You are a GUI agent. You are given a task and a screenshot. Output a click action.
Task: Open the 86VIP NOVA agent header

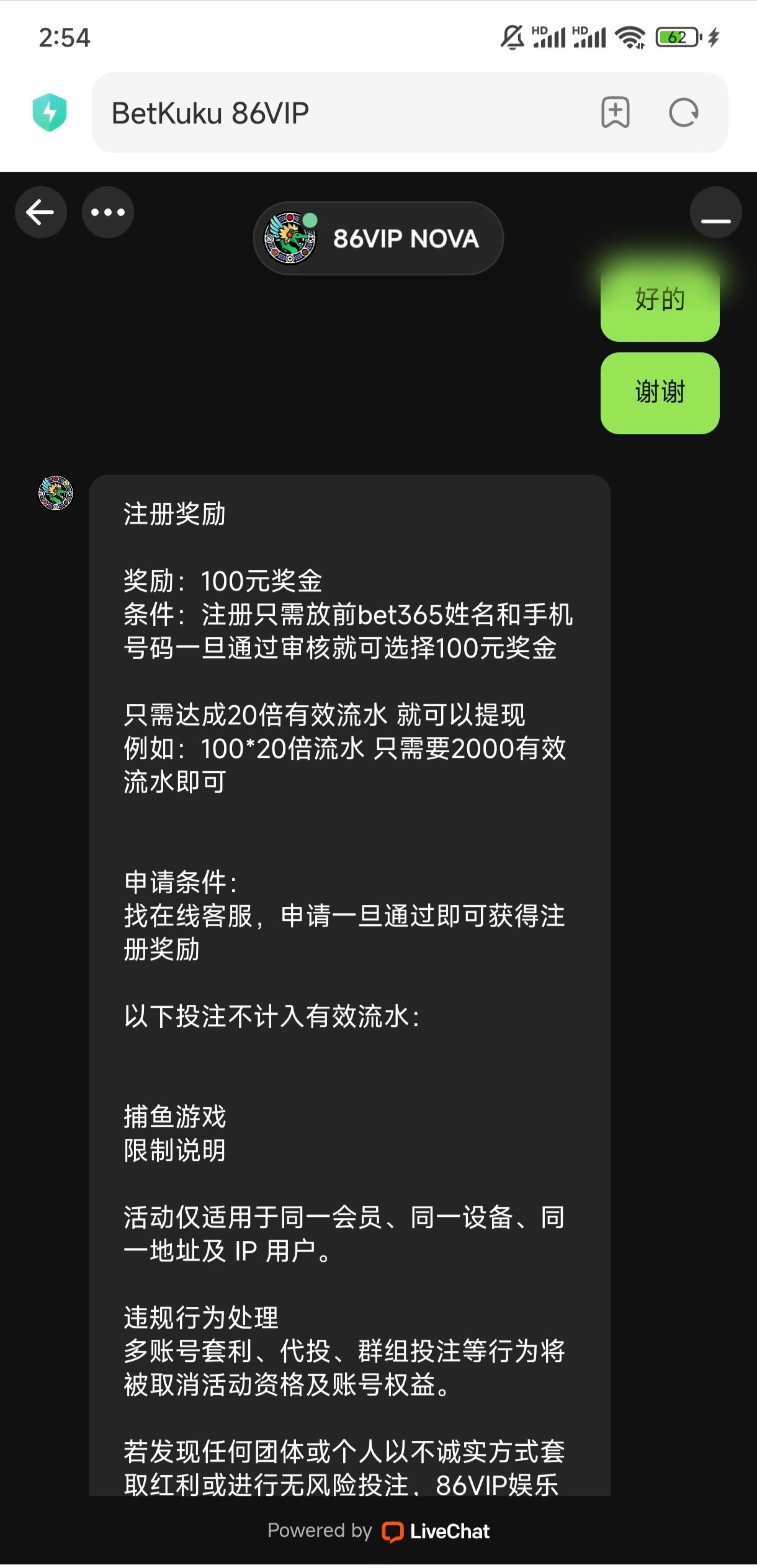pos(378,239)
